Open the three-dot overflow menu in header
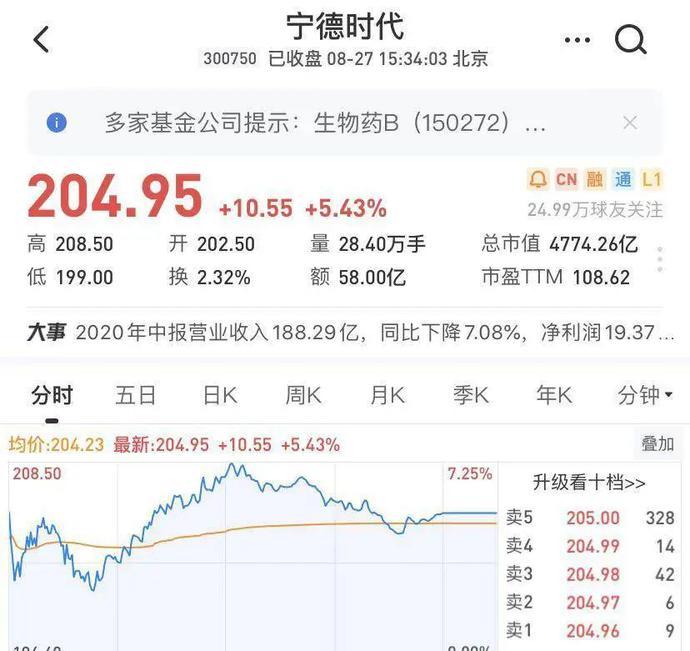The image size is (690, 651). (578, 40)
